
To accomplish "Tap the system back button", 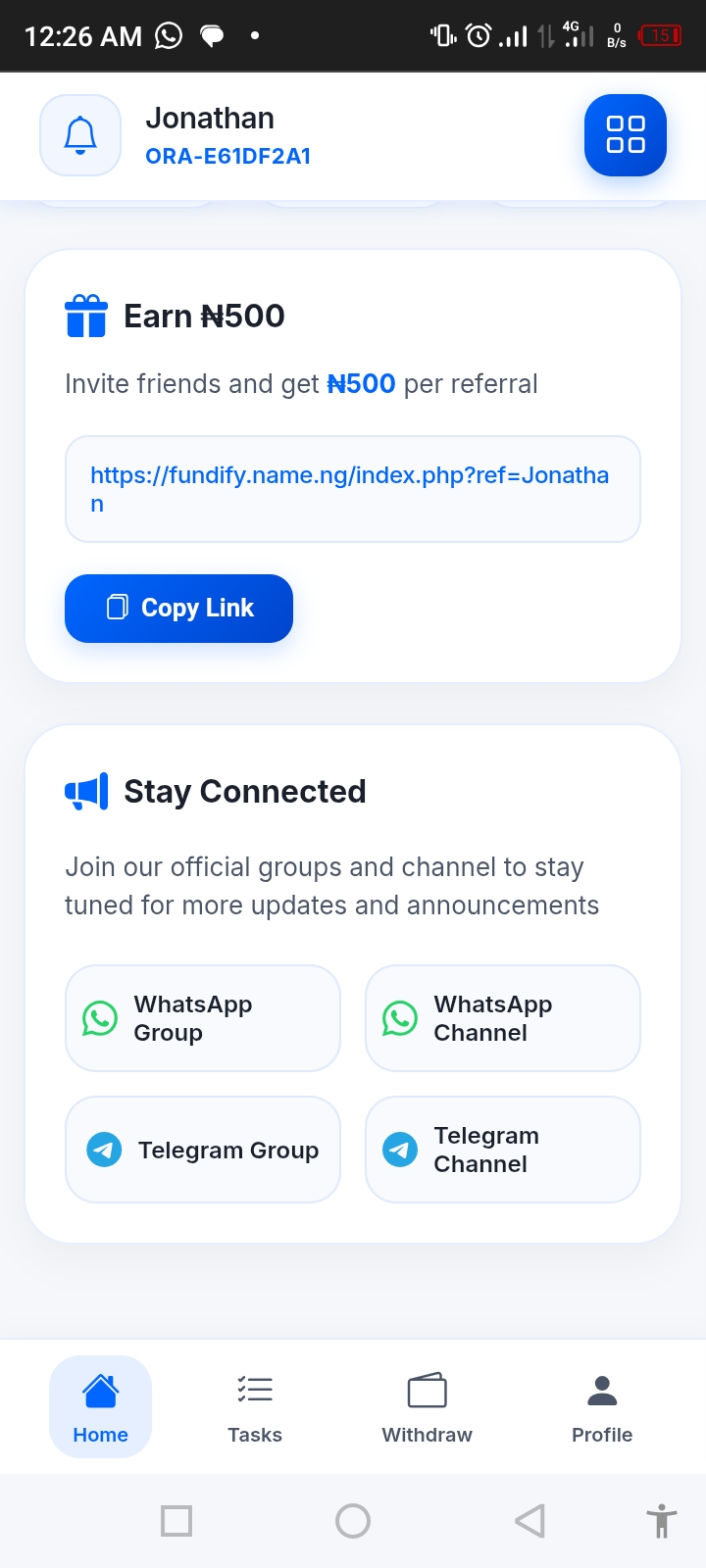I will 529,1521.
